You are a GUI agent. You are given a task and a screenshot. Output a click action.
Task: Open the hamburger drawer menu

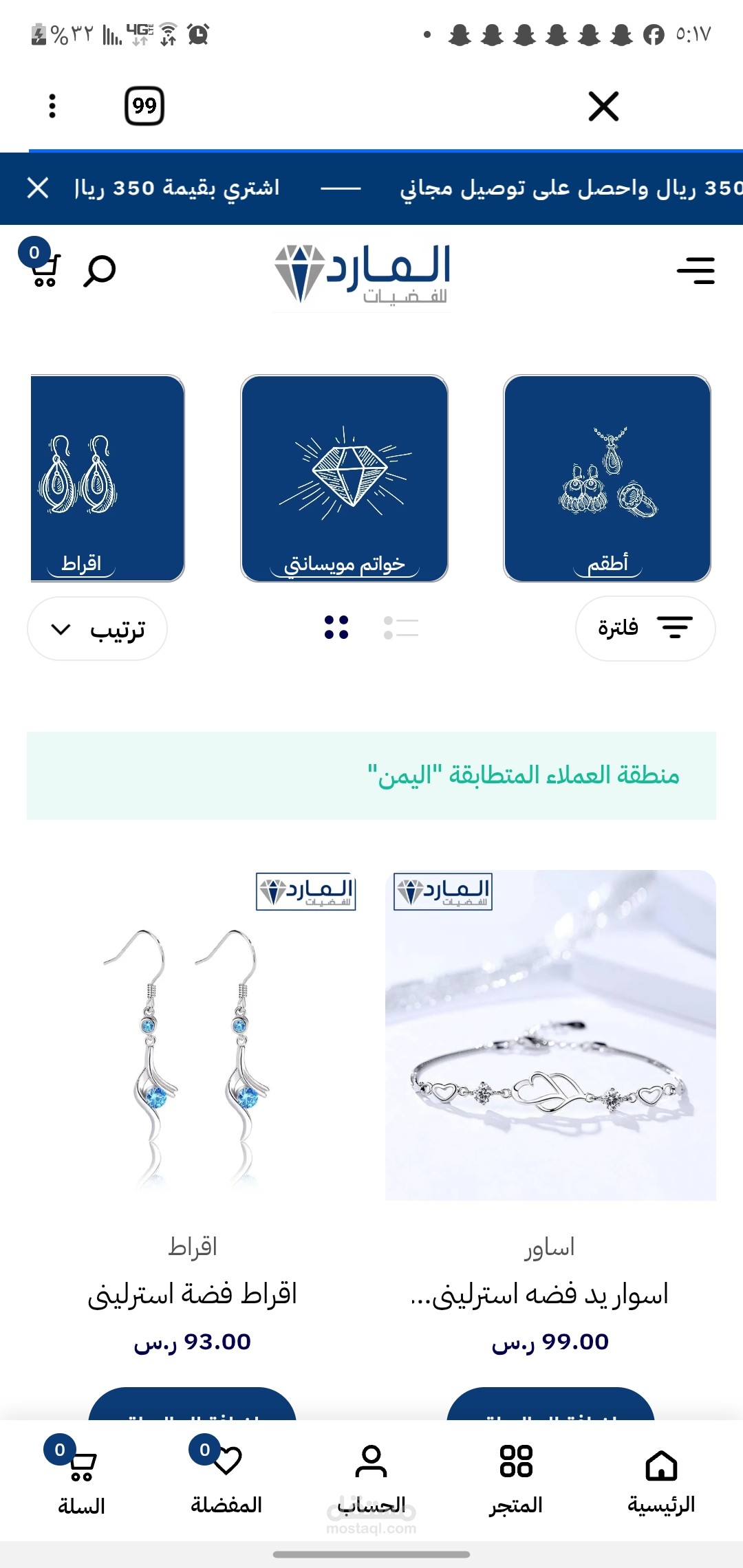[x=696, y=270]
